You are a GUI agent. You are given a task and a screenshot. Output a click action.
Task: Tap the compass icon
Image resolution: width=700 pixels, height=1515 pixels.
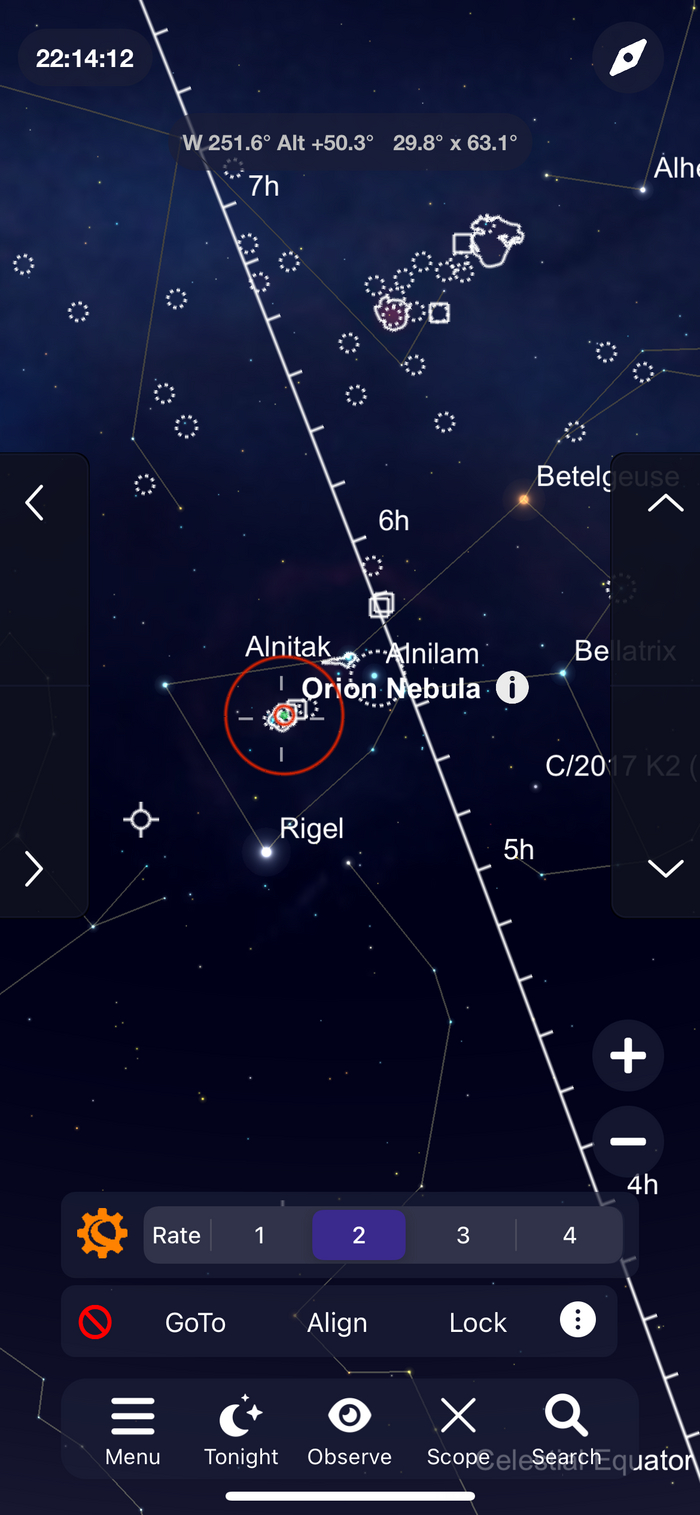628,58
